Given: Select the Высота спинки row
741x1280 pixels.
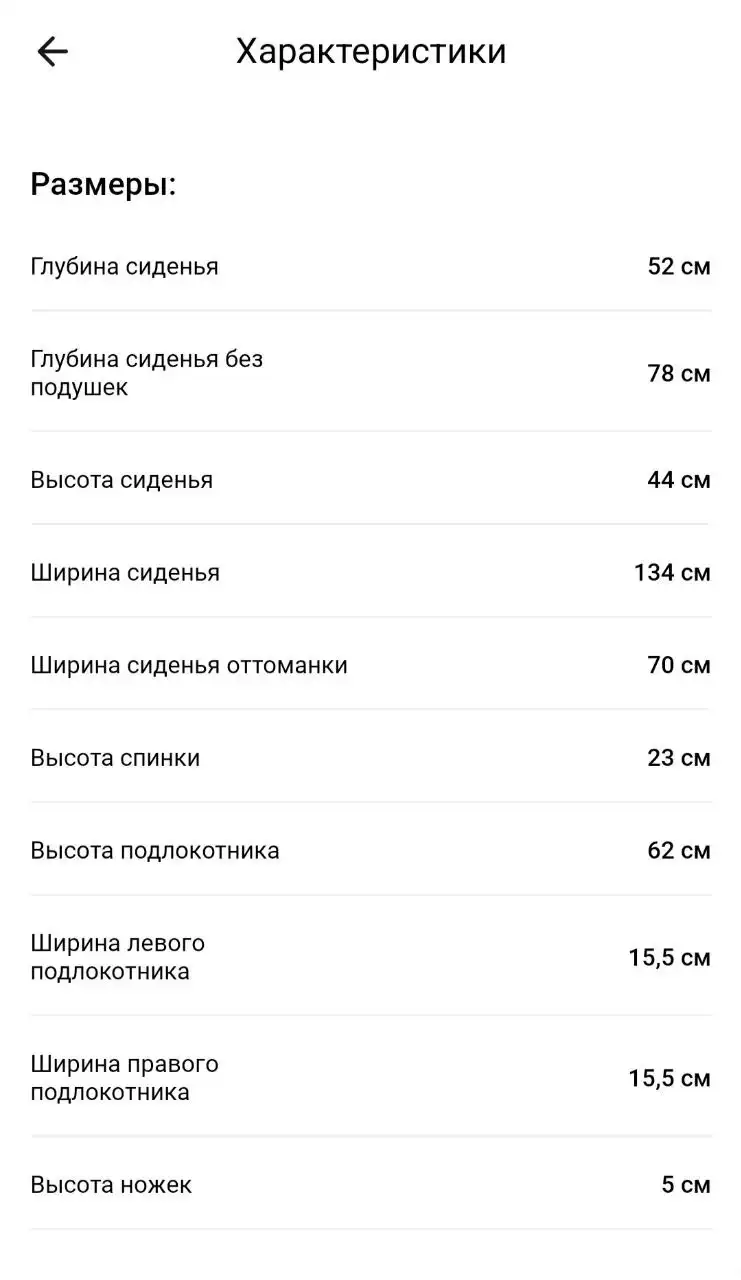Looking at the screenshot, I should pyautogui.click(x=116, y=757).
